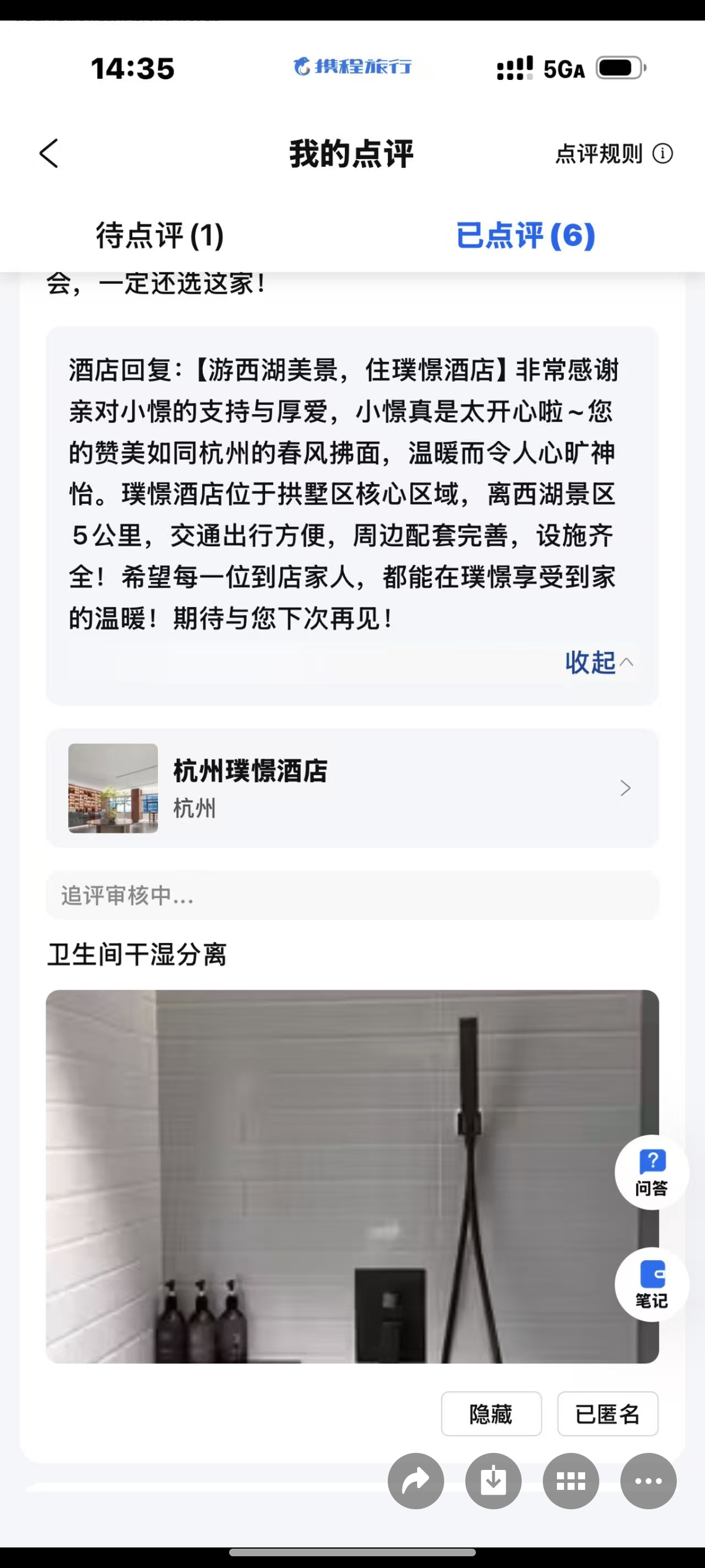Screen dimensions: 705x1568
Task: Tap the 隐藏 button to hide review
Action: pos(491,1414)
